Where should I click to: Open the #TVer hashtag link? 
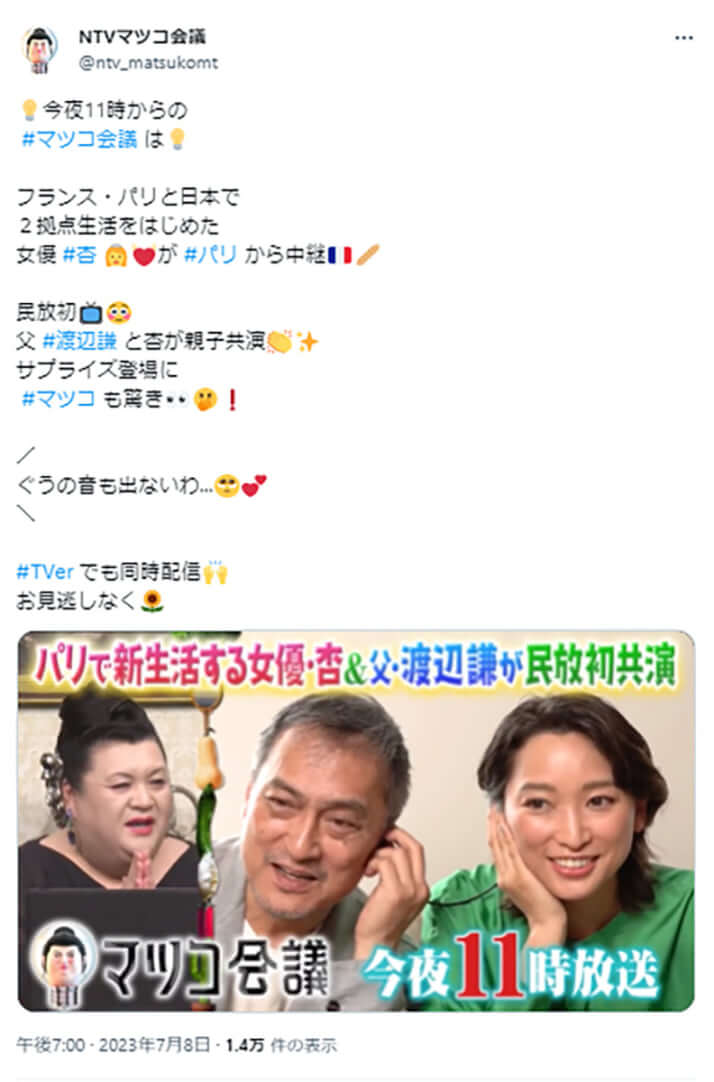coord(46,573)
